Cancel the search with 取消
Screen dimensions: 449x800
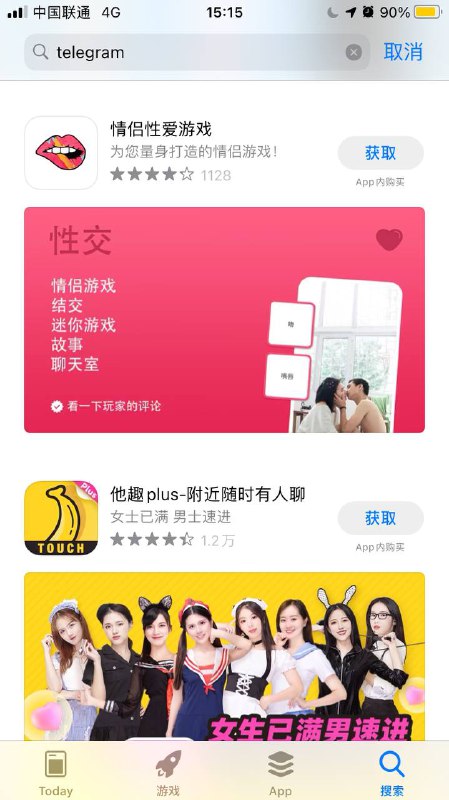pyautogui.click(x=403, y=52)
